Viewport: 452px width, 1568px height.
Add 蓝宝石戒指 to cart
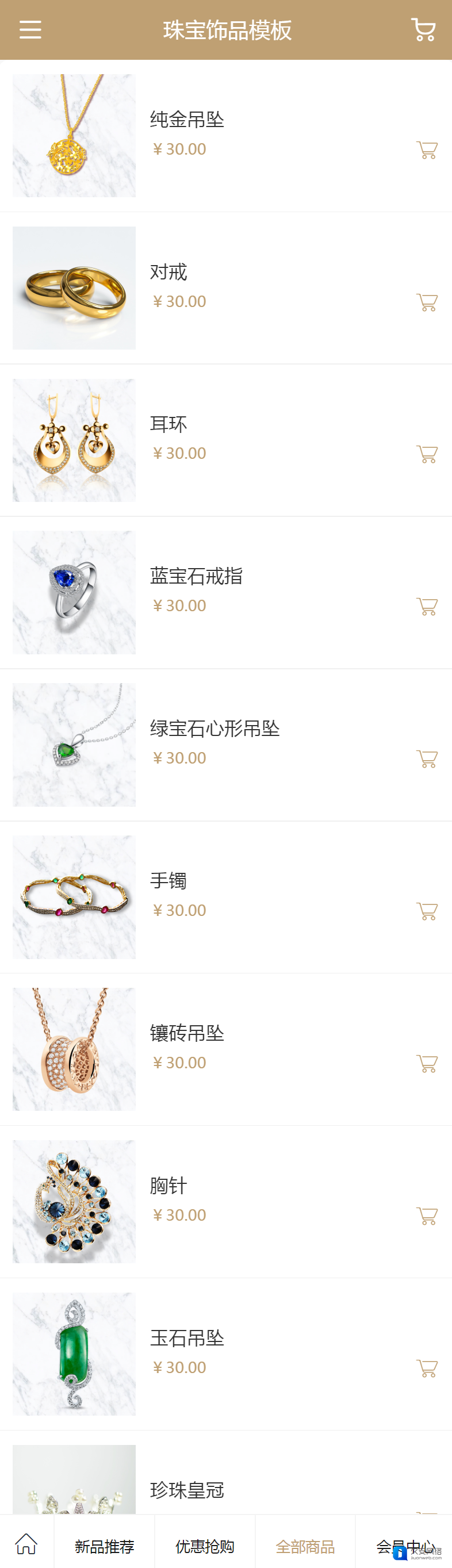click(427, 606)
